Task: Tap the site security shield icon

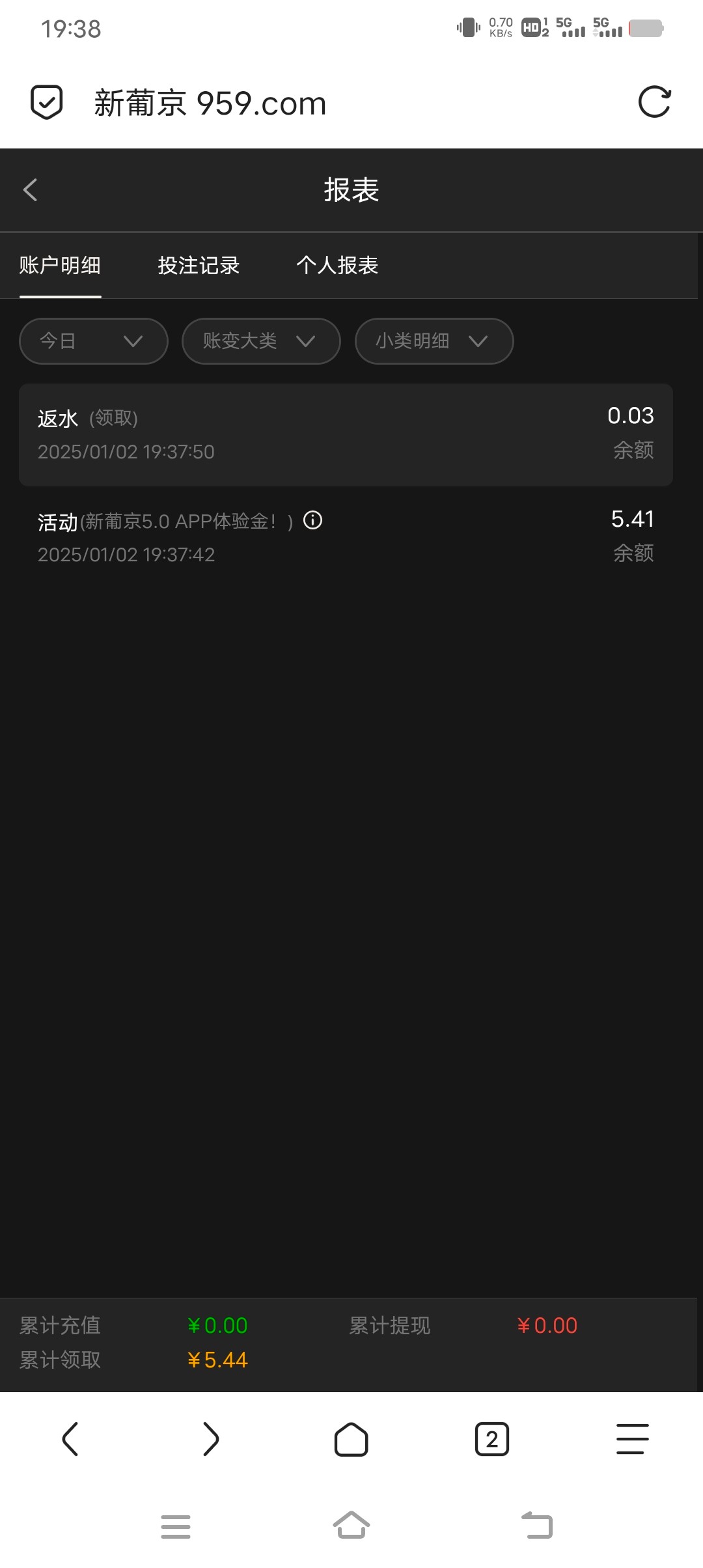Action: [47, 102]
